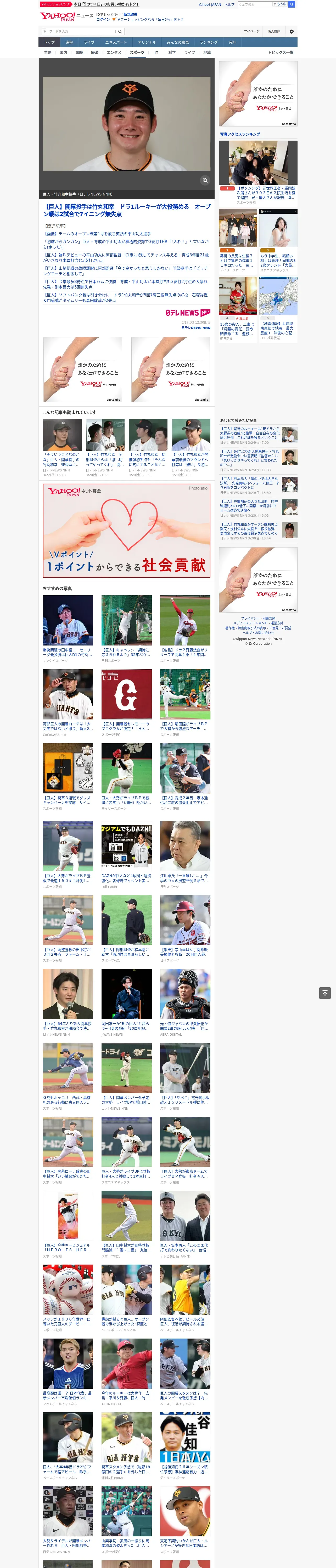Open the みんなの意見 tab
The image size is (336, 1568).
pyautogui.click(x=177, y=43)
